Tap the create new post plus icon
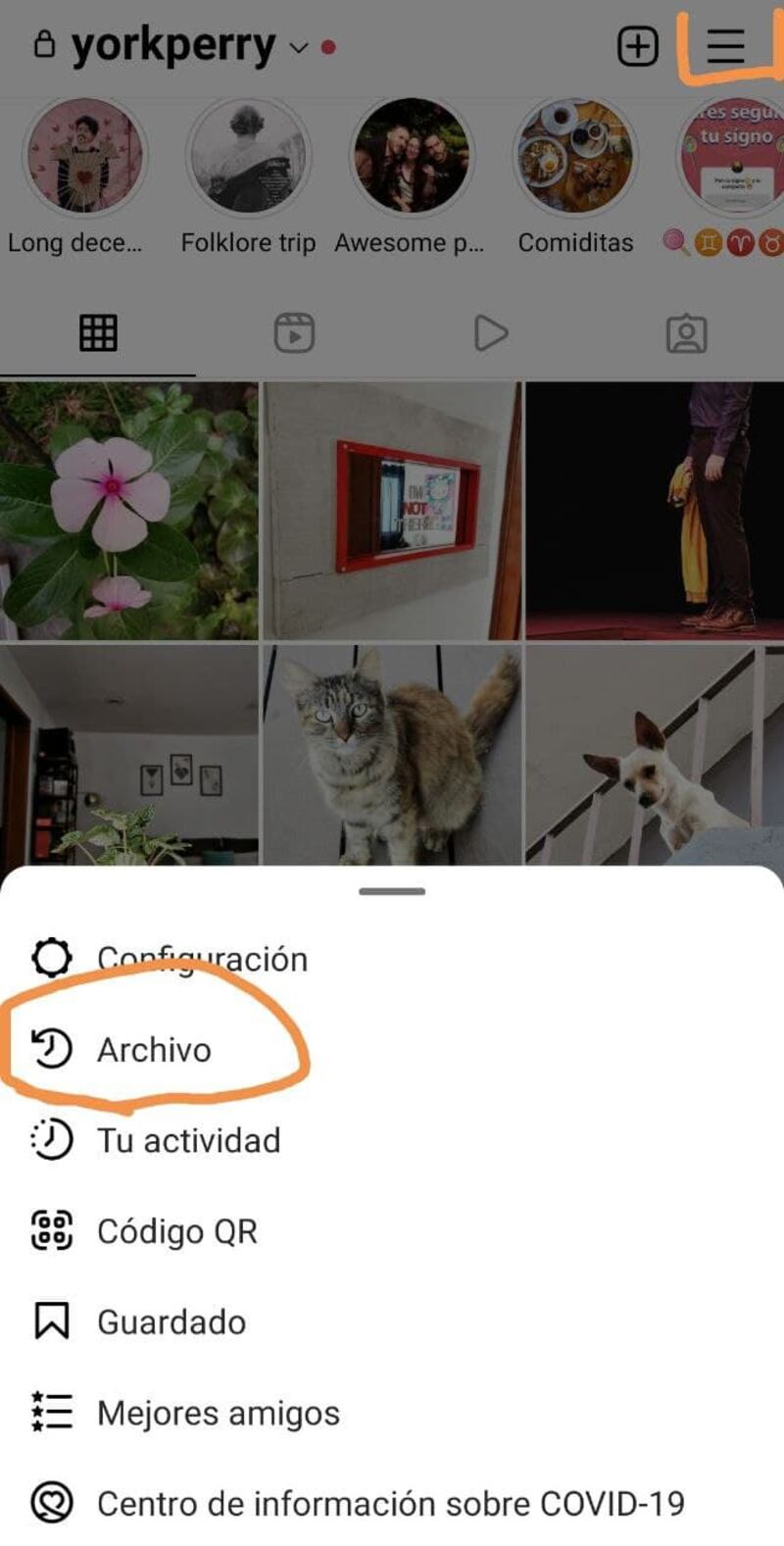This screenshot has height=1546, width=784. tap(637, 46)
